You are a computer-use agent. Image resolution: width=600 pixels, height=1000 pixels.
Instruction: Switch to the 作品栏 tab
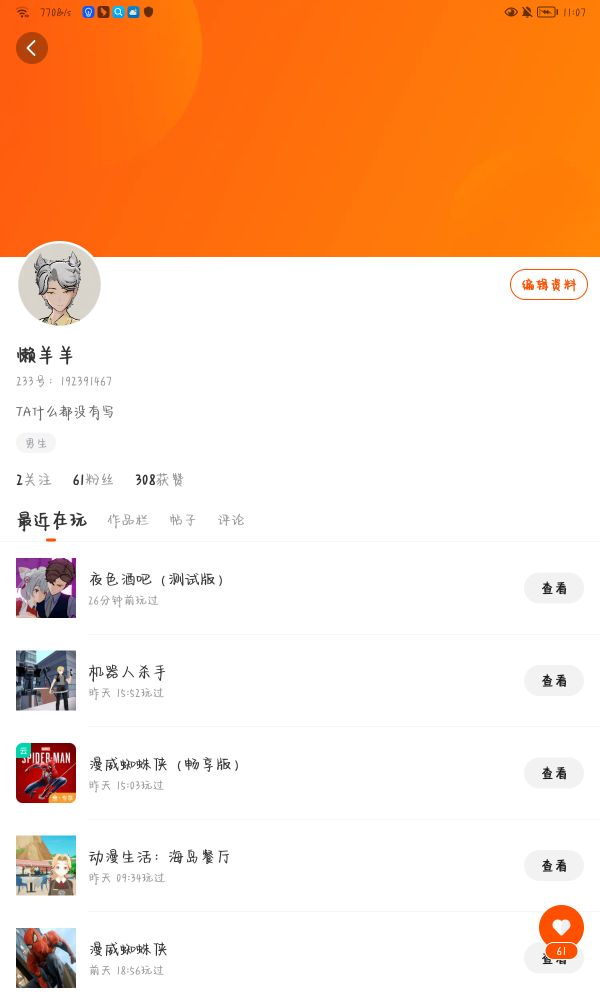click(128, 520)
